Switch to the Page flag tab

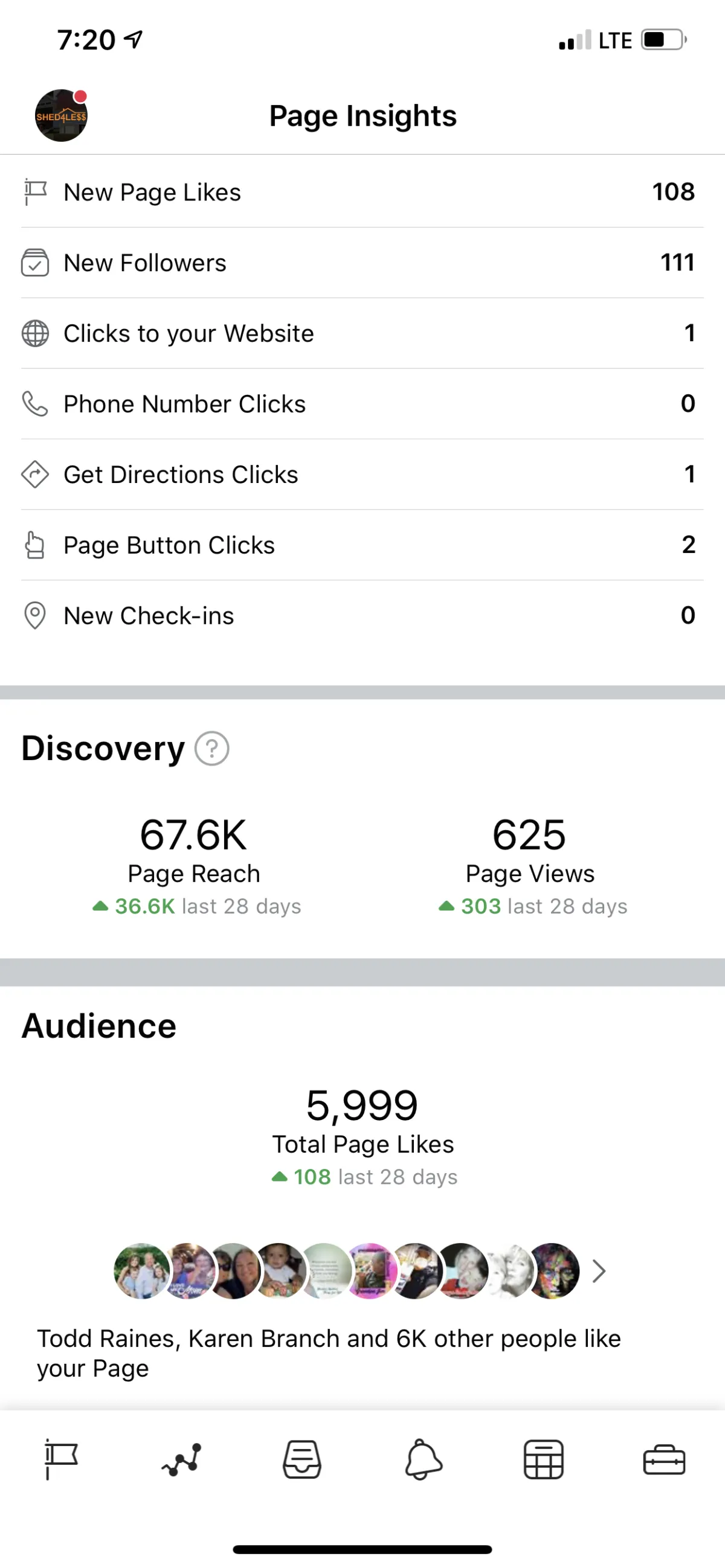[x=61, y=1460]
